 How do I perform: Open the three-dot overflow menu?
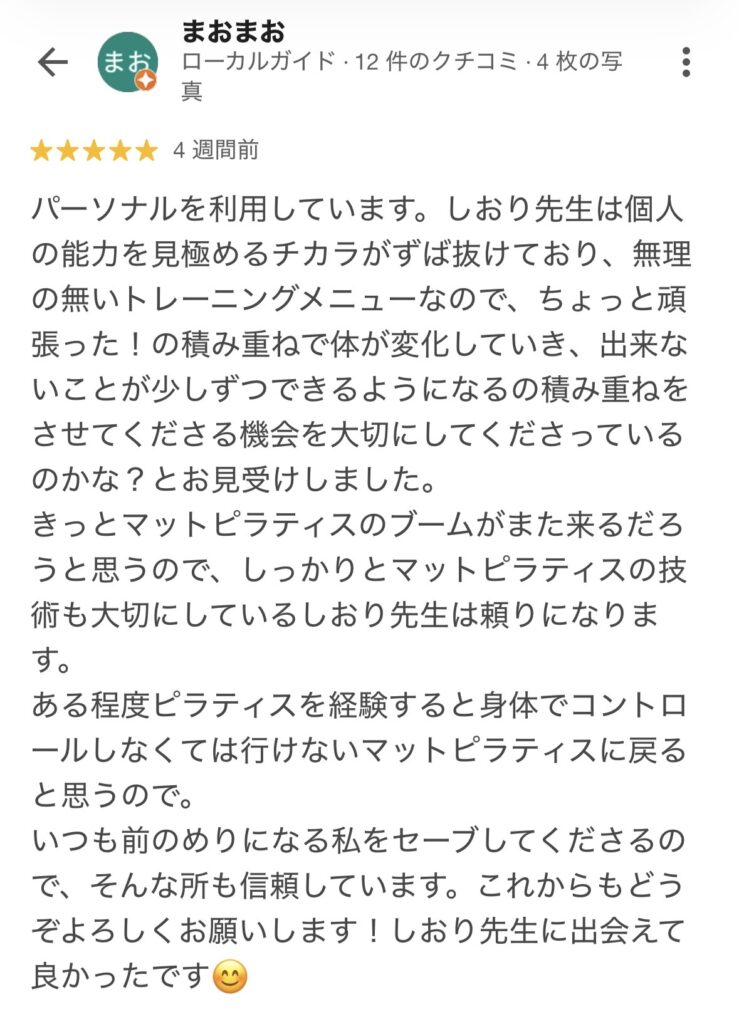coord(685,62)
